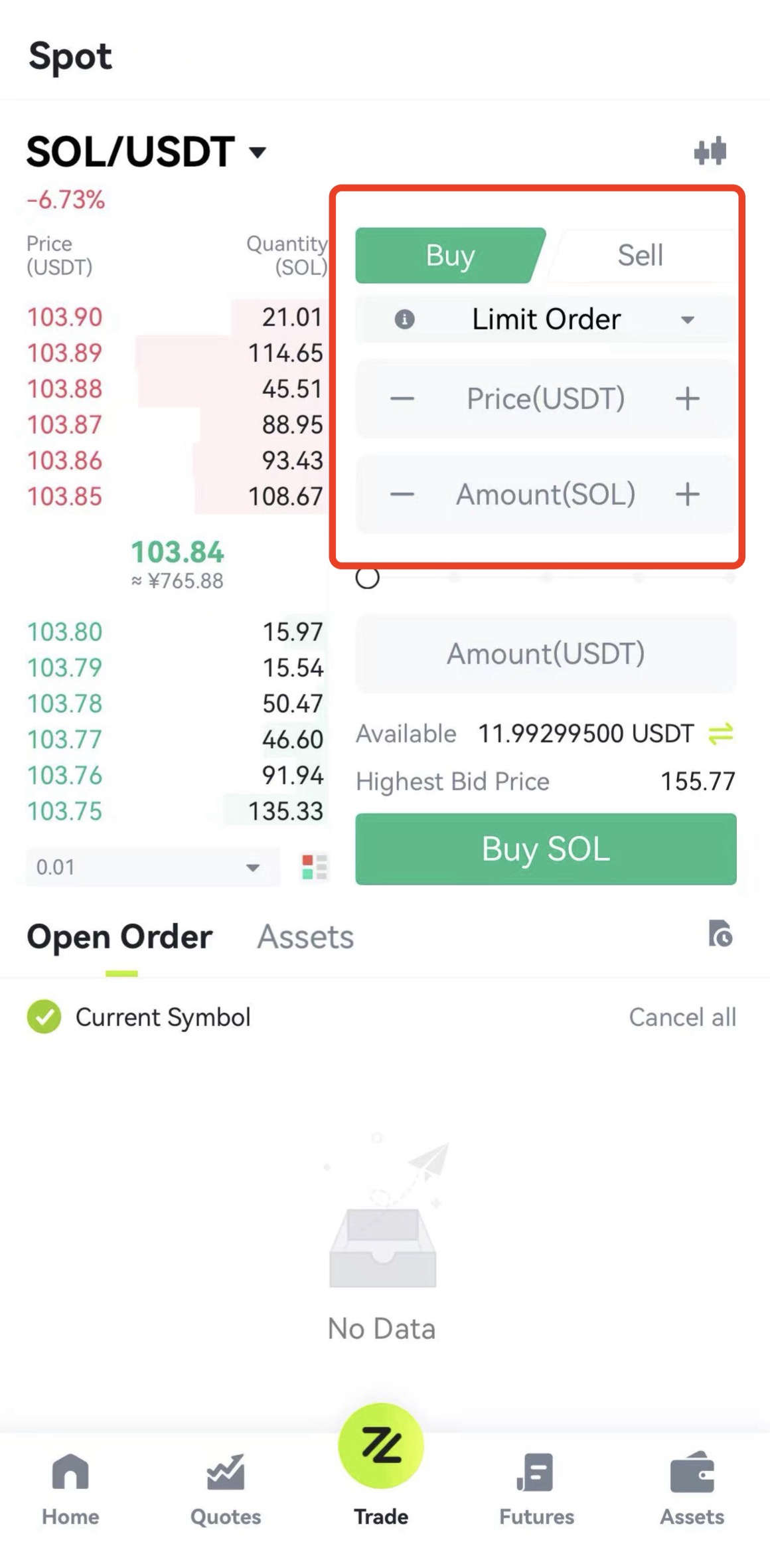The image size is (770, 1568).
Task: Change the order book layout icon
Action: click(x=314, y=867)
